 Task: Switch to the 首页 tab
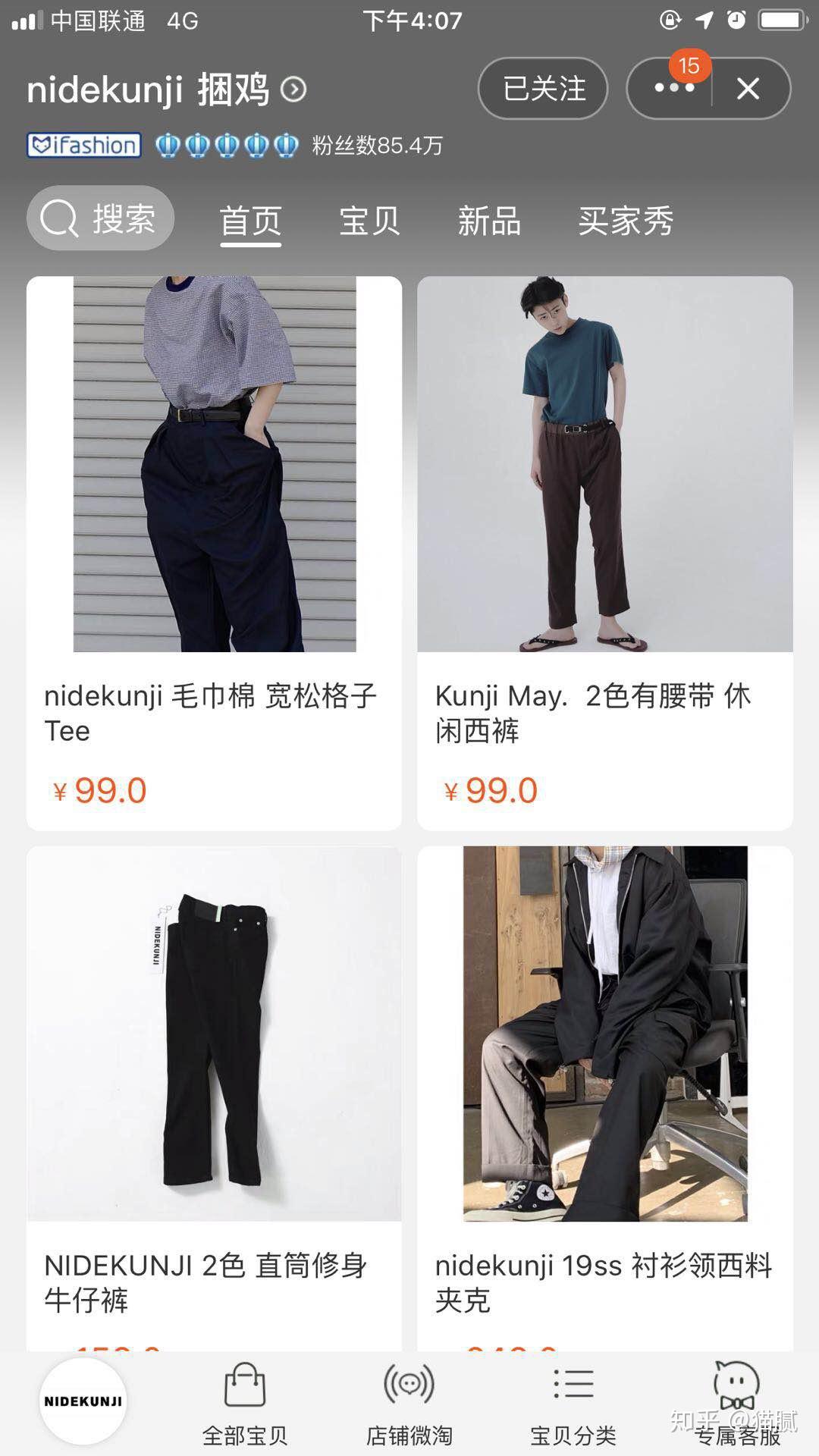pos(250,221)
